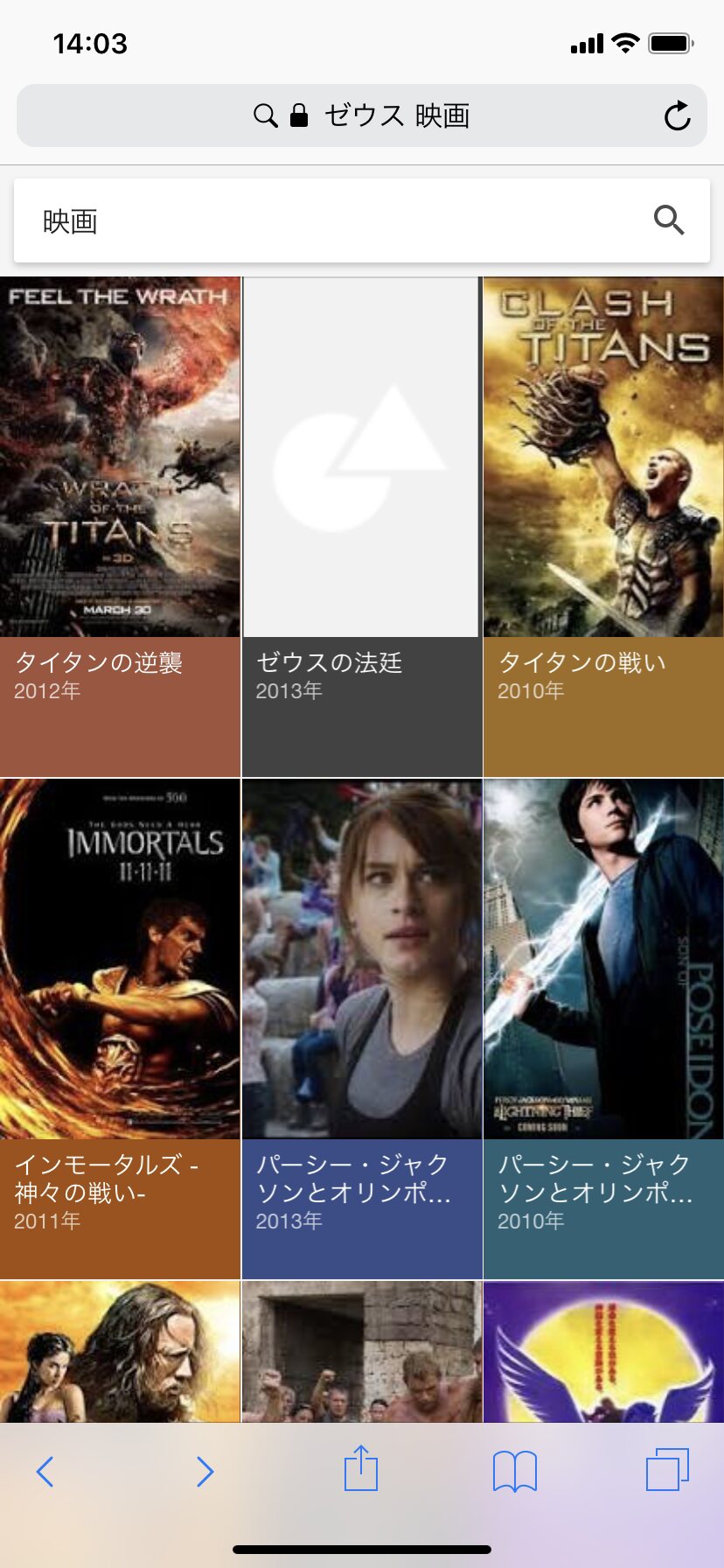This screenshot has height=1568, width=724.
Task: Reload the page in the address bar
Action: click(x=677, y=115)
